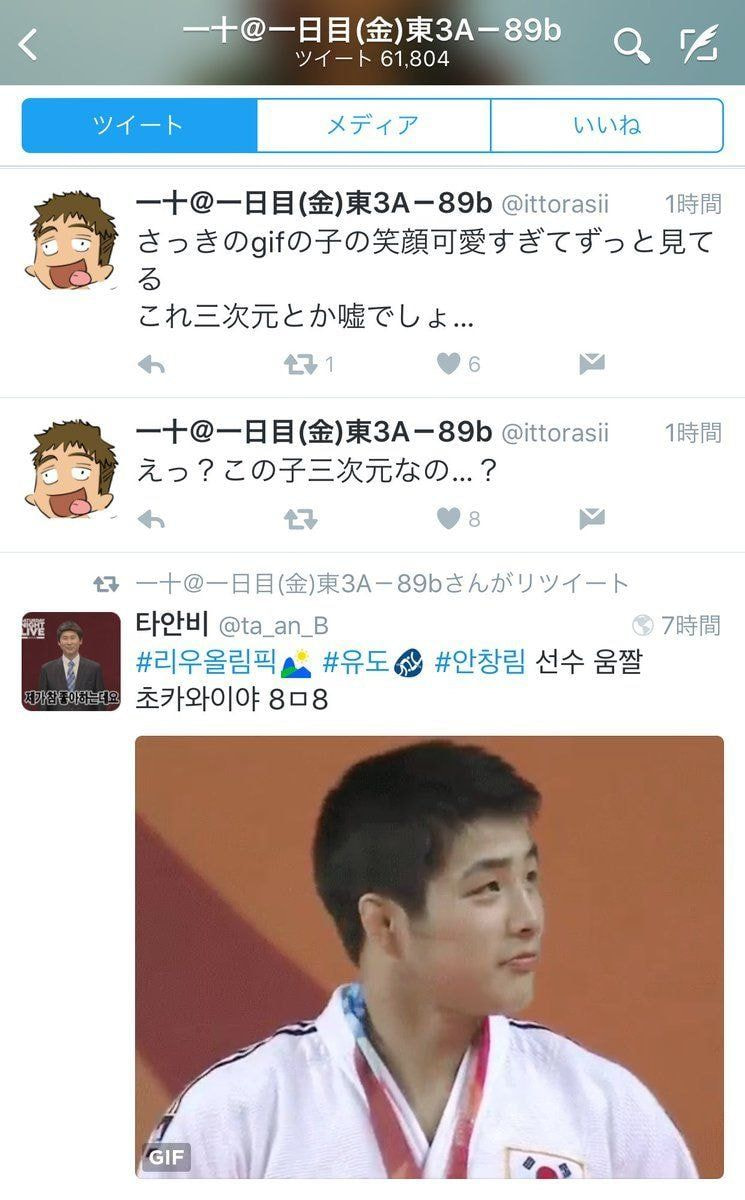Switch to the メディア tab

pos(373,125)
